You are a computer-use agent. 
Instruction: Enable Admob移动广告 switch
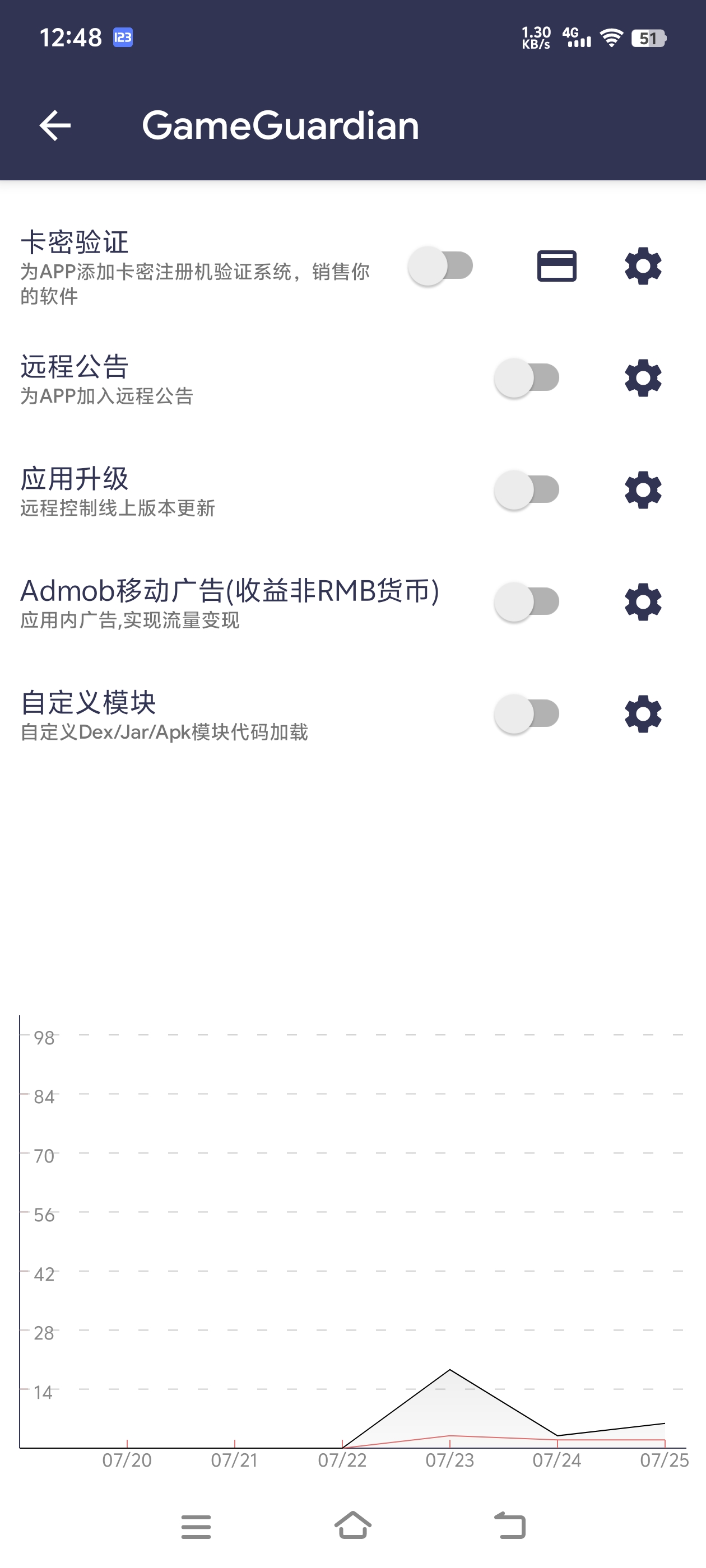tap(527, 602)
